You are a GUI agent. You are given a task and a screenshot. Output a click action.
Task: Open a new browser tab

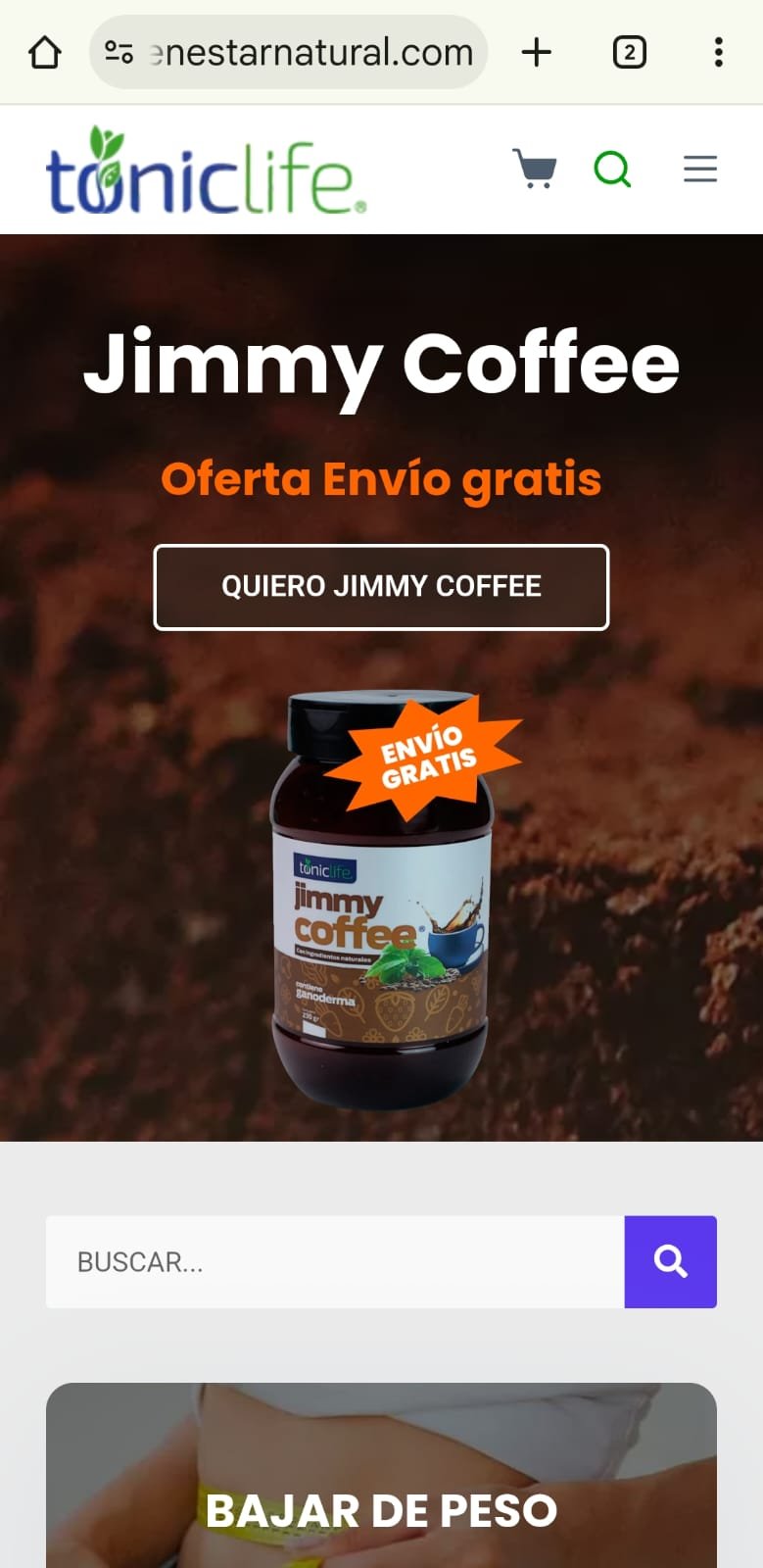(x=536, y=52)
